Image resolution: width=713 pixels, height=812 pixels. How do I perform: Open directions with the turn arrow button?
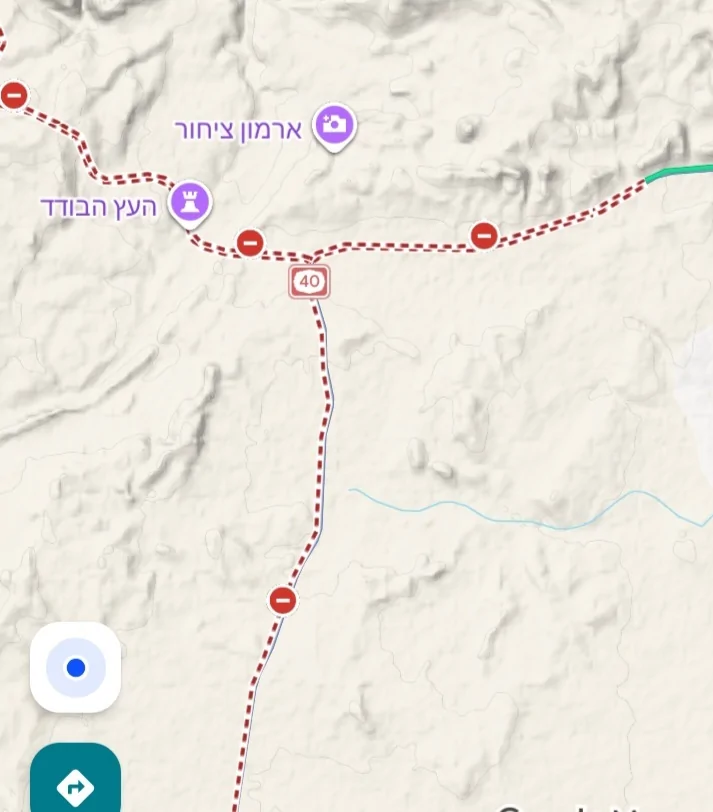[x=75, y=783]
